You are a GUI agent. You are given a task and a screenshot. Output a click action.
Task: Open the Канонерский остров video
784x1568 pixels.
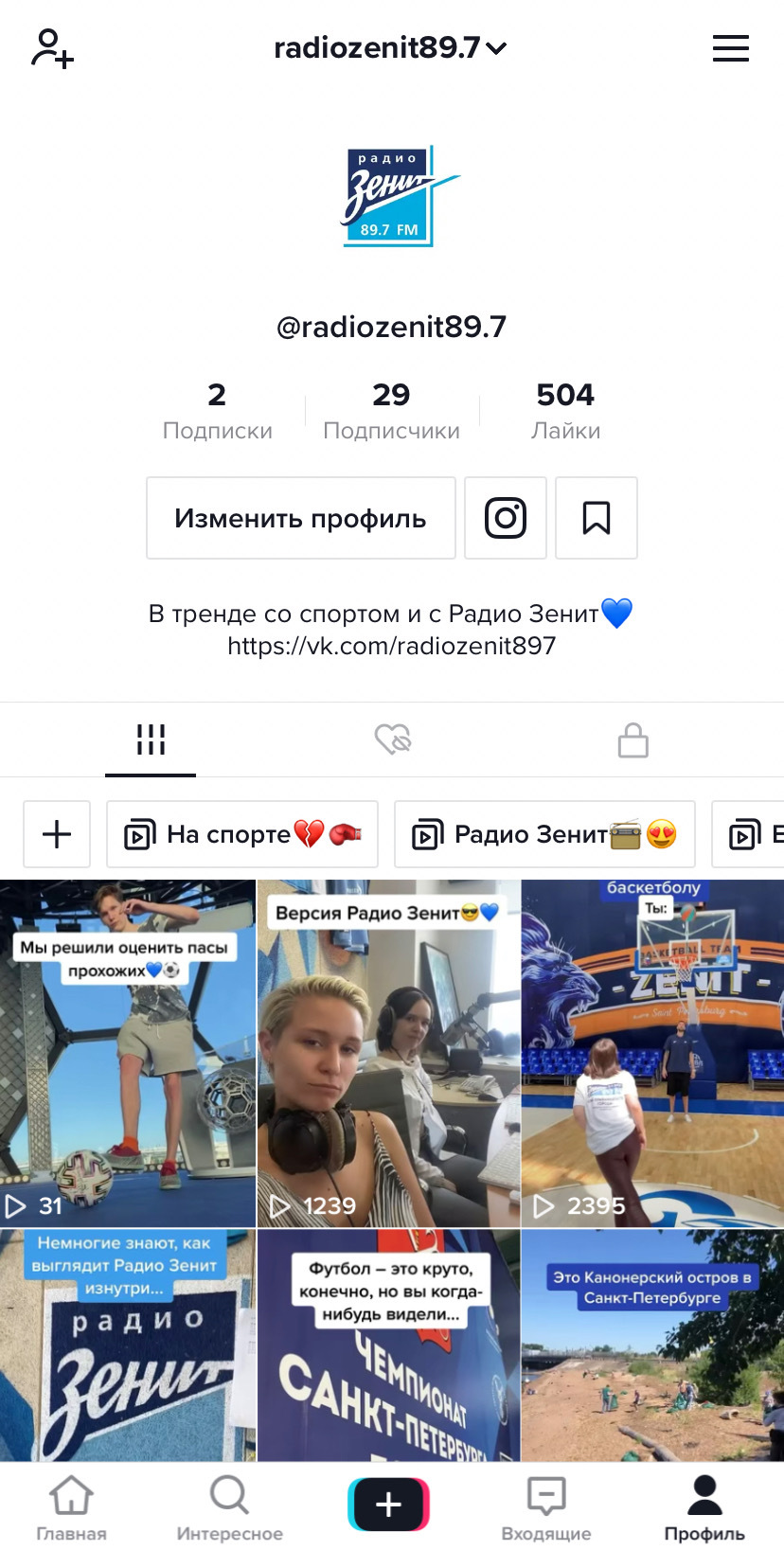point(652,1345)
